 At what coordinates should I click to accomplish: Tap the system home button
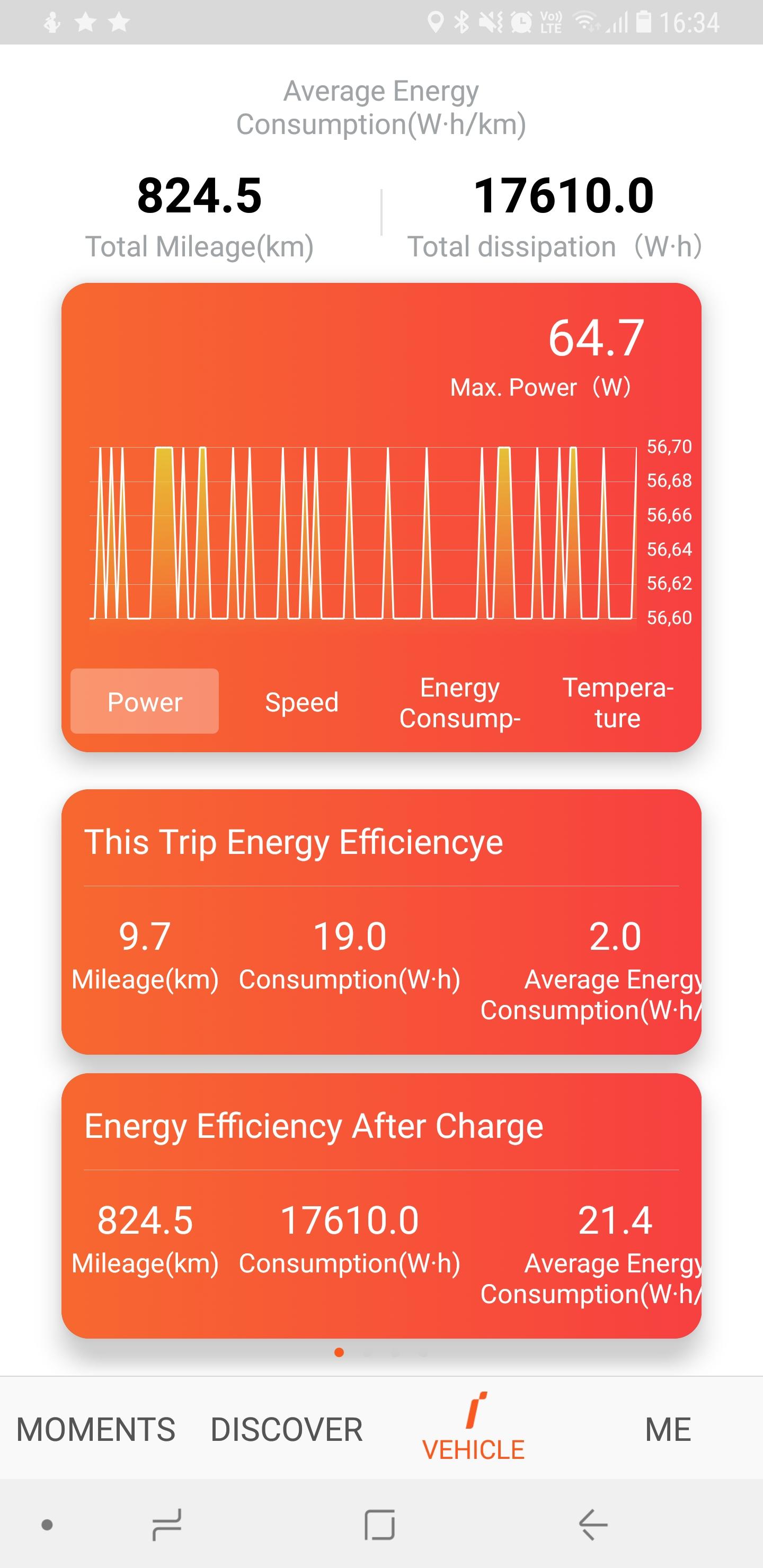(380, 1525)
